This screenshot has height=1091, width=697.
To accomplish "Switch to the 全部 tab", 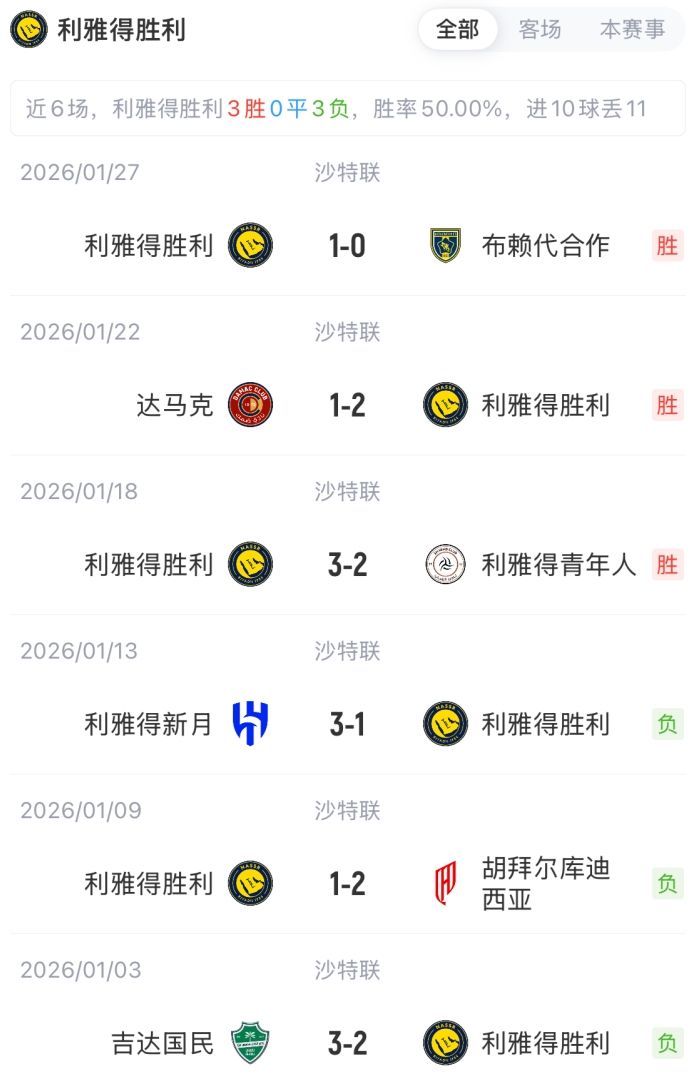I will pos(457,30).
